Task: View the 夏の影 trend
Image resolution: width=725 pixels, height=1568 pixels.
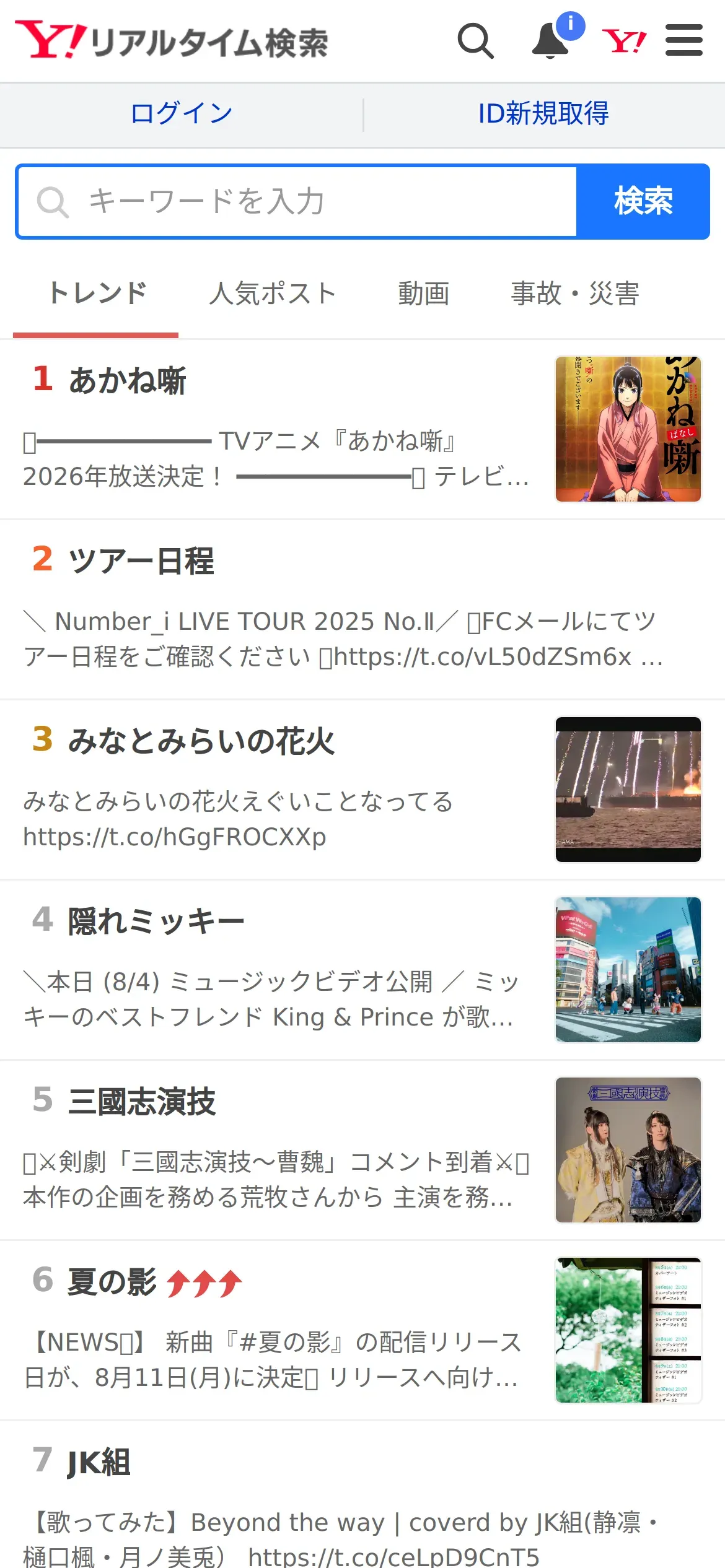Action: [112, 1282]
